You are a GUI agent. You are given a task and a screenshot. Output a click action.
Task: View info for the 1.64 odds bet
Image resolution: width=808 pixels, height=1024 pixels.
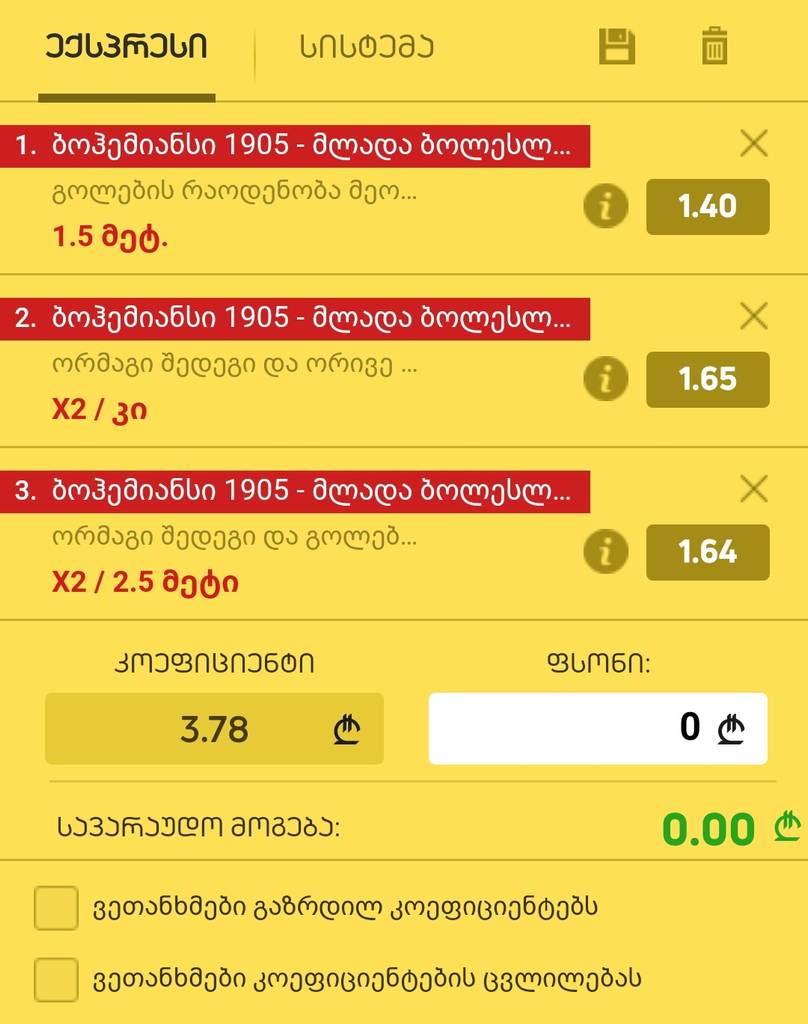(x=605, y=552)
